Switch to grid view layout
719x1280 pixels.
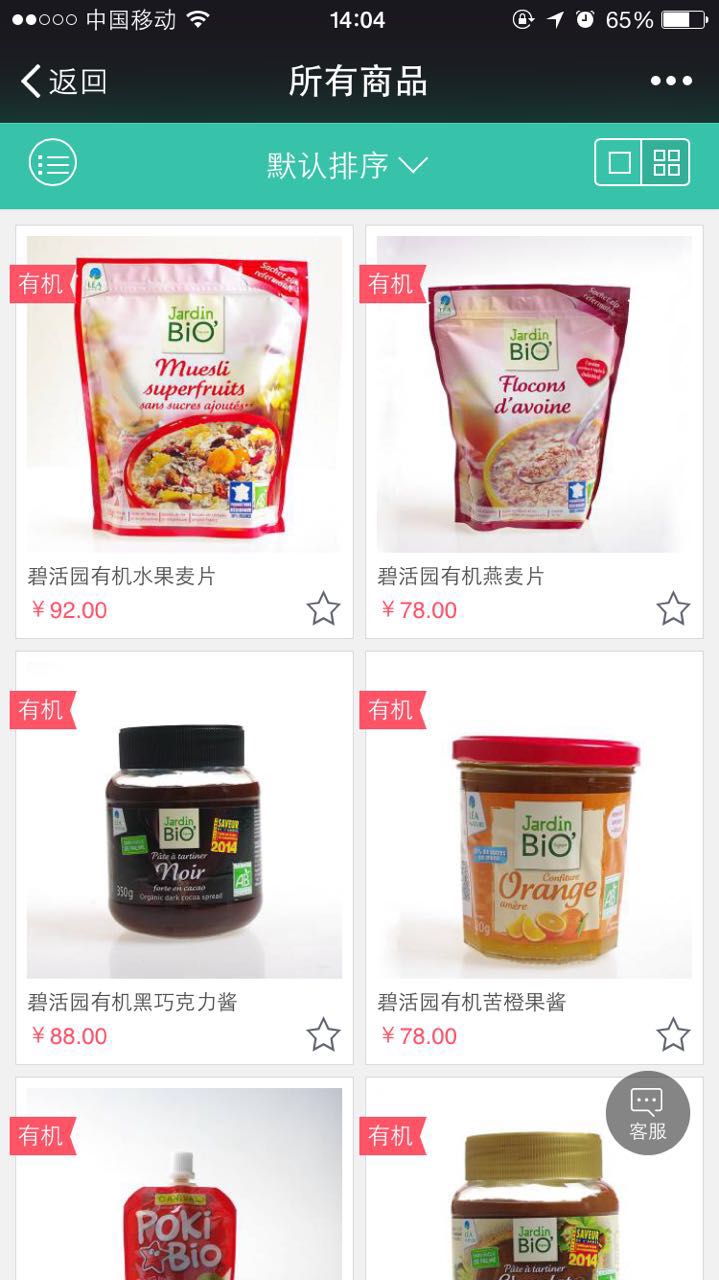point(666,163)
